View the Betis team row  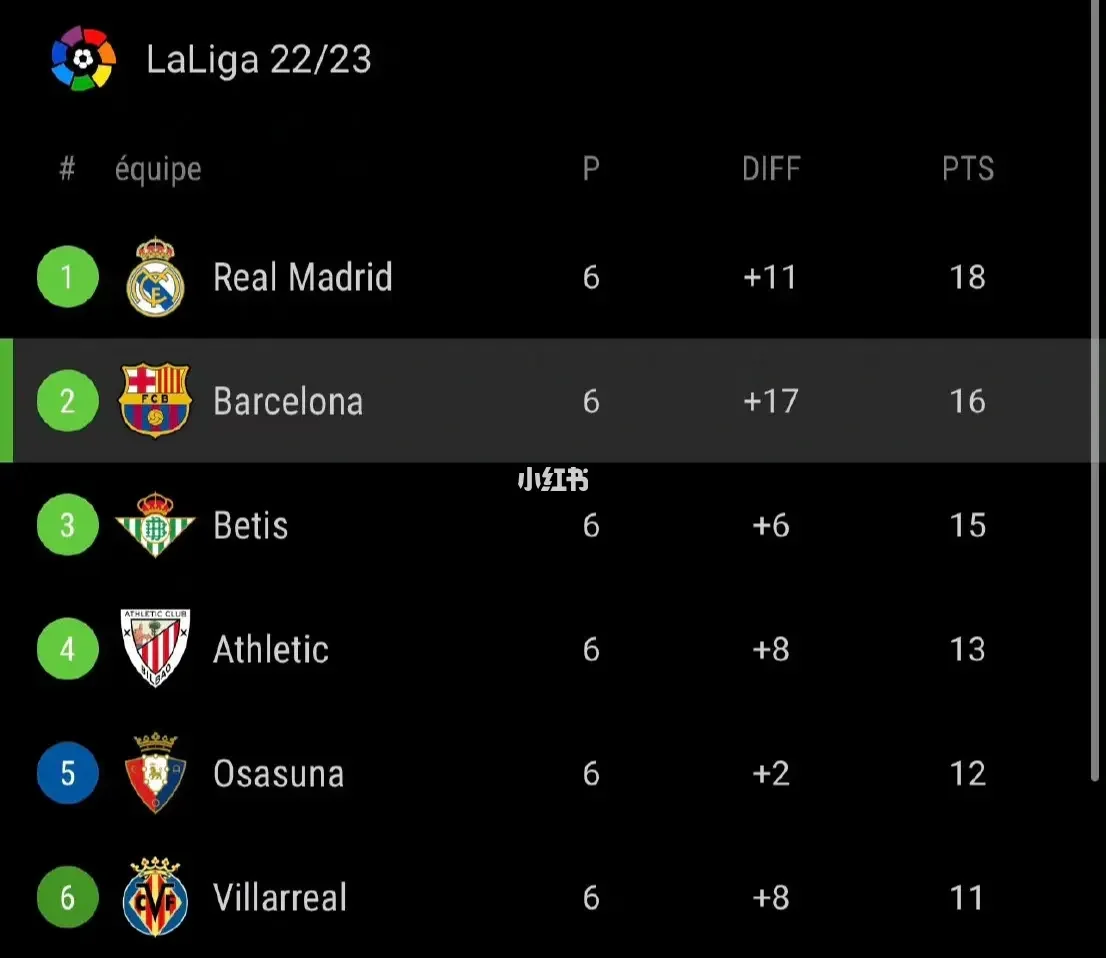251,525
